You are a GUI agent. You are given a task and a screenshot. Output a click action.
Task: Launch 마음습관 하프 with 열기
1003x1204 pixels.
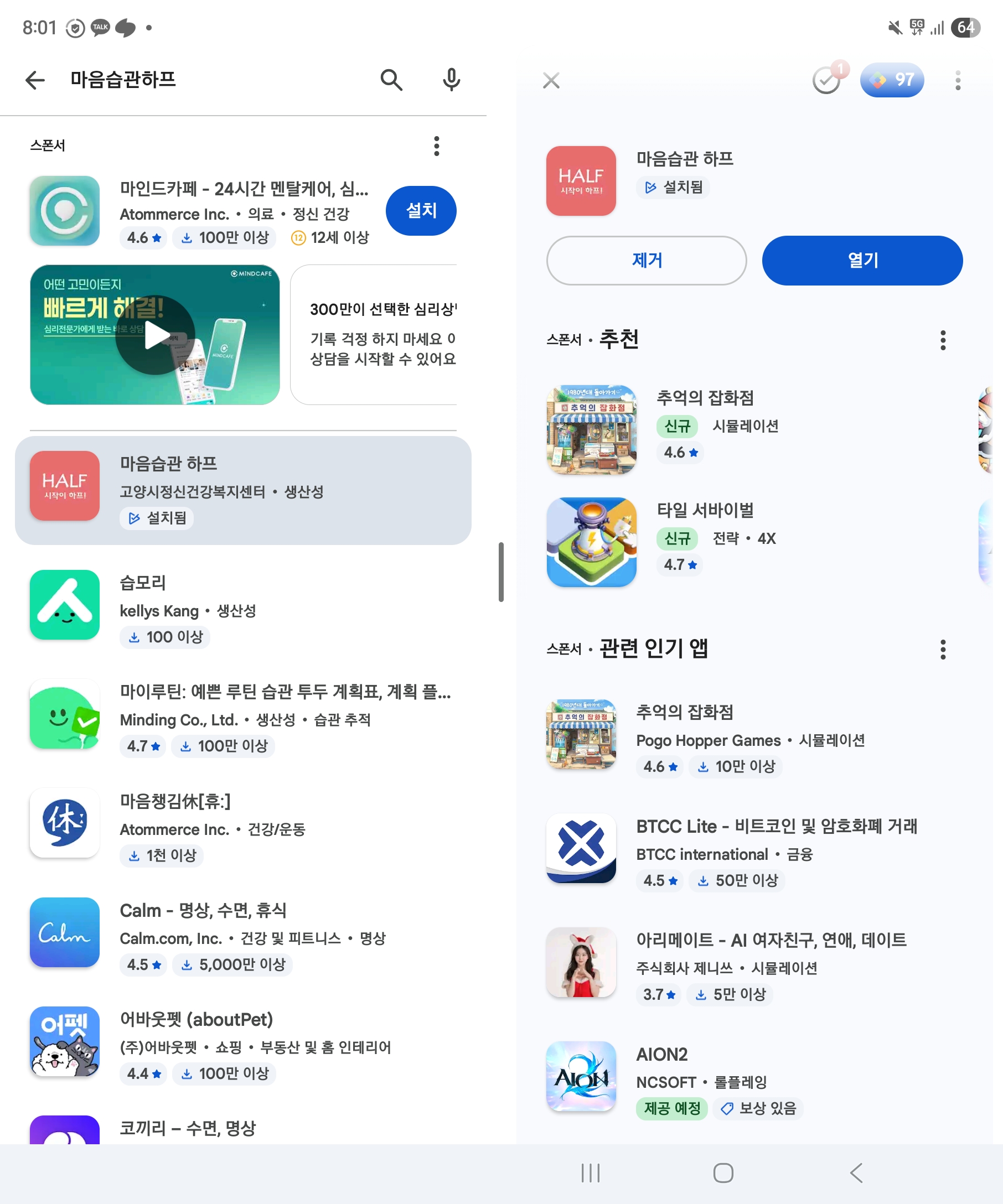pos(862,260)
